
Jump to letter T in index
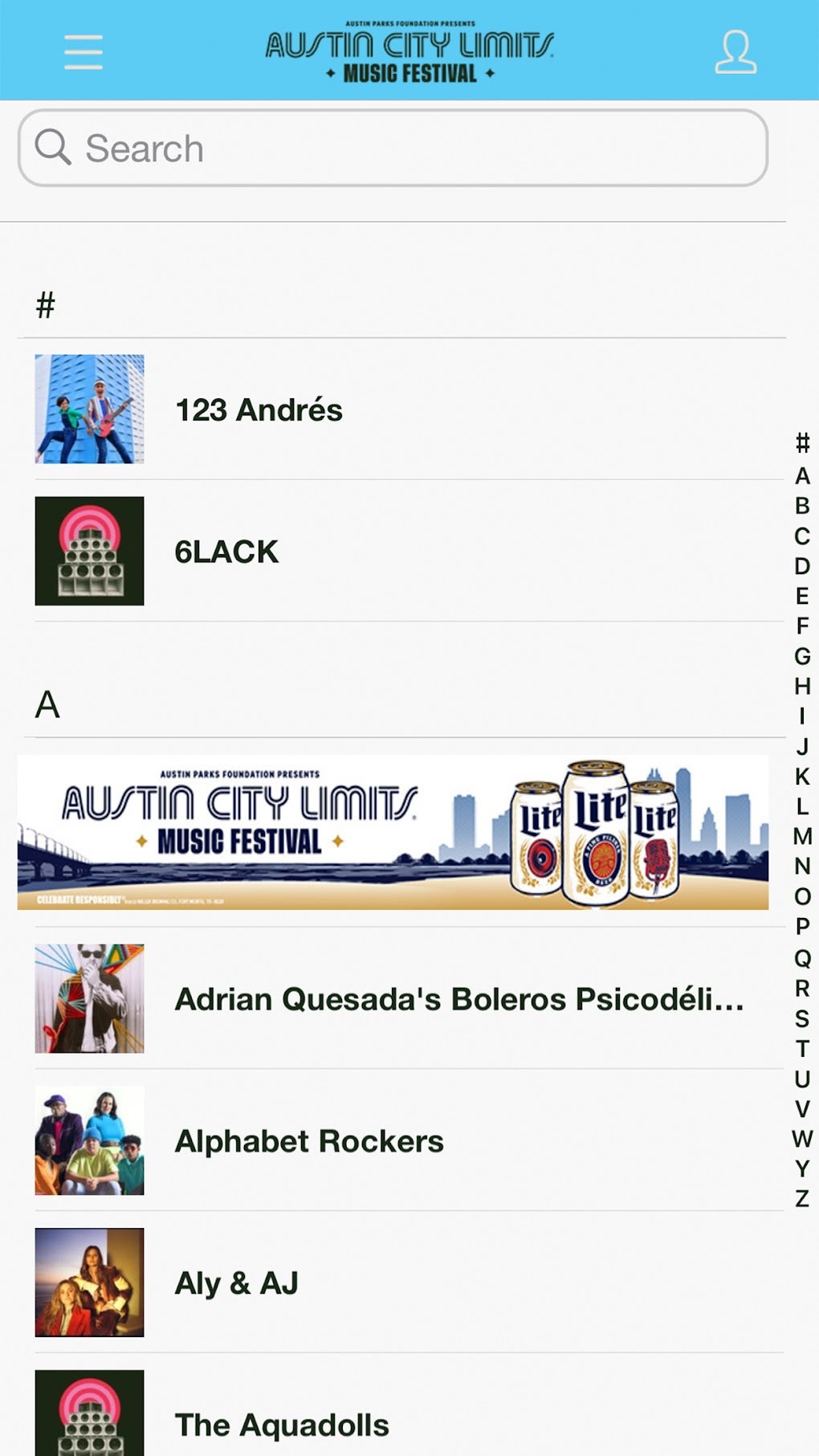pos(802,1049)
